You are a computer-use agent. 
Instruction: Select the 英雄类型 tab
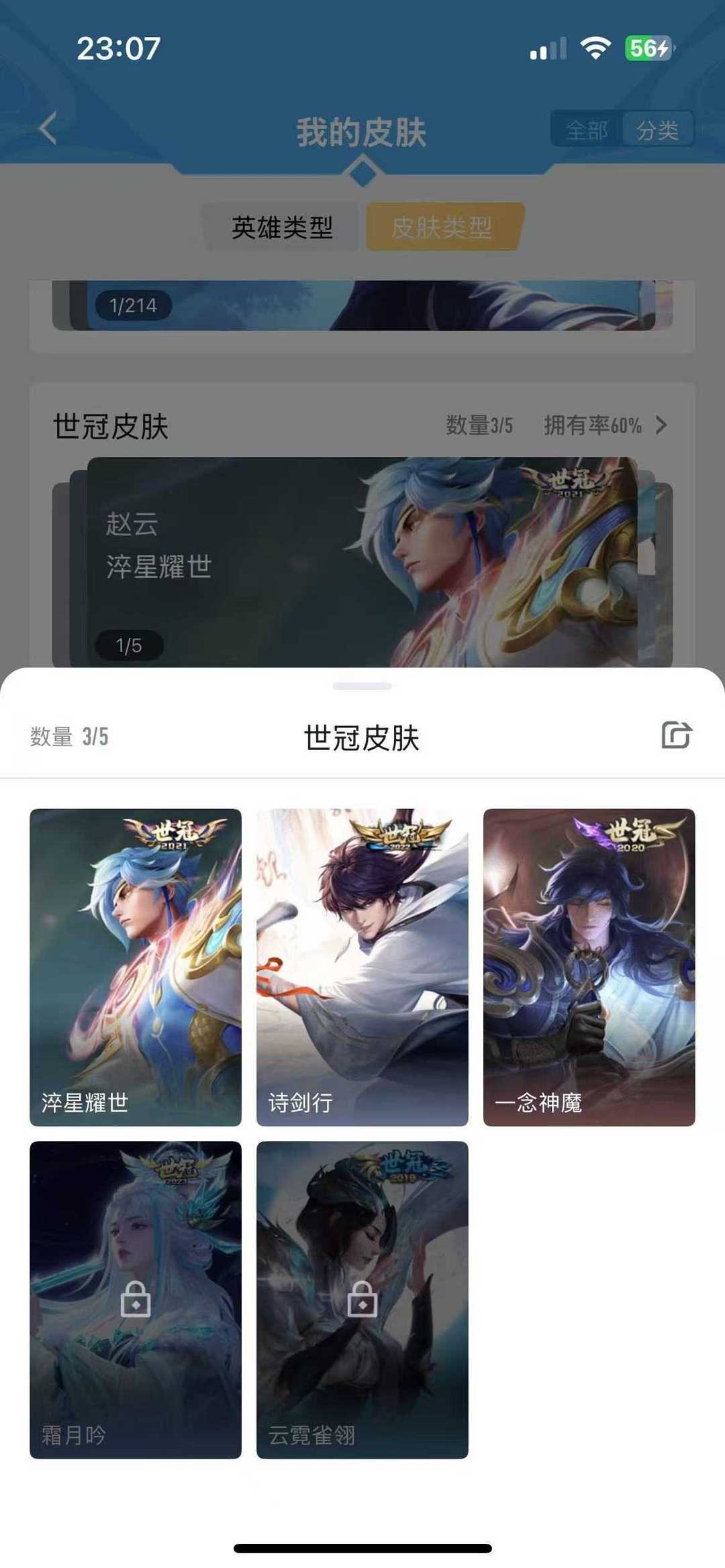[282, 227]
